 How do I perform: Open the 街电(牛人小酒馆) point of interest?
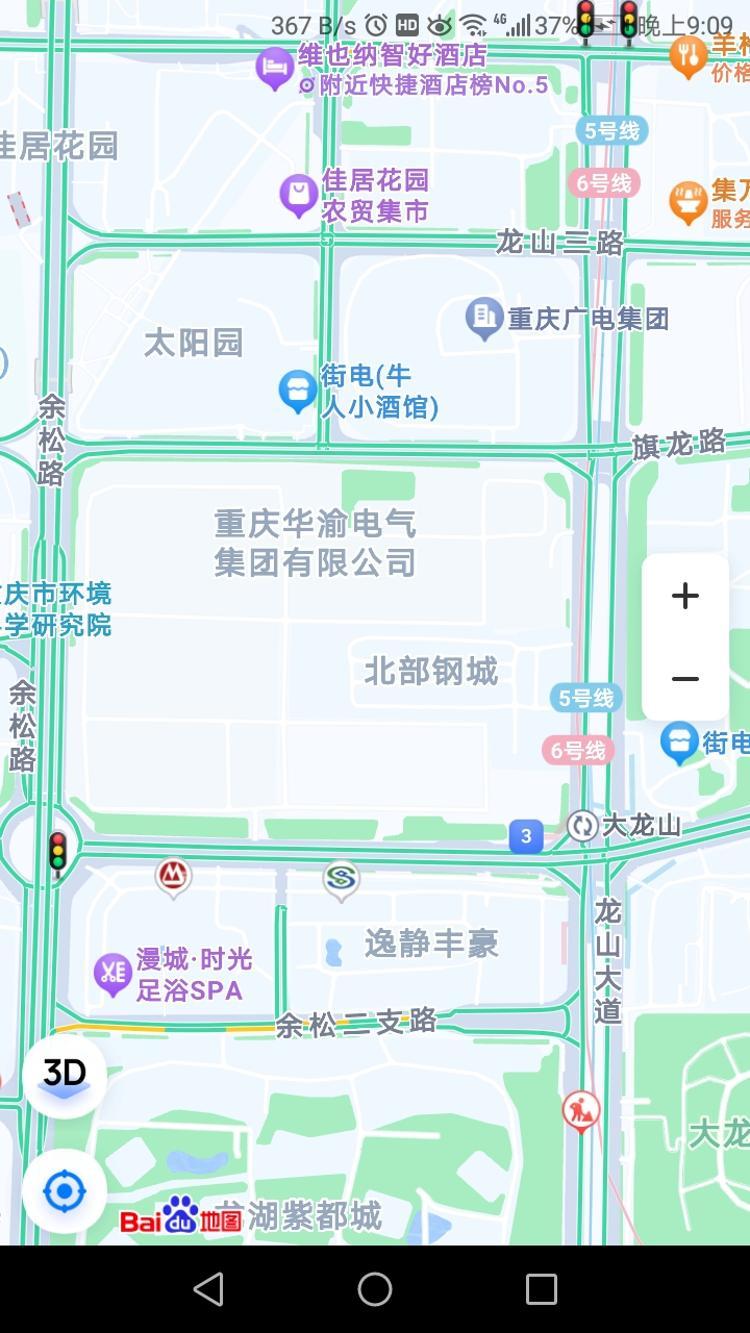pyautogui.click(x=298, y=391)
